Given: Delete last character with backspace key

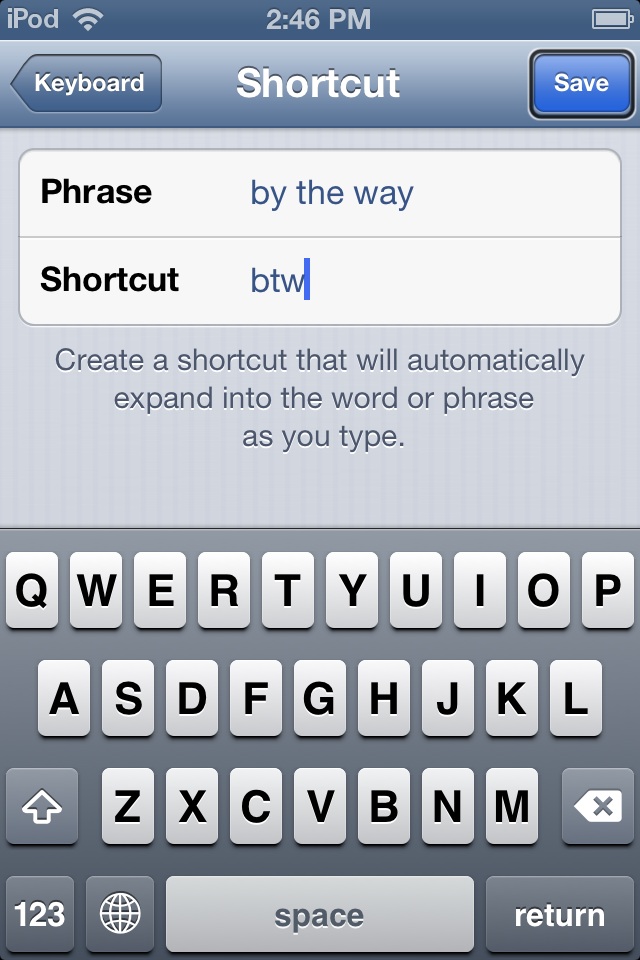Looking at the screenshot, I should [598, 806].
